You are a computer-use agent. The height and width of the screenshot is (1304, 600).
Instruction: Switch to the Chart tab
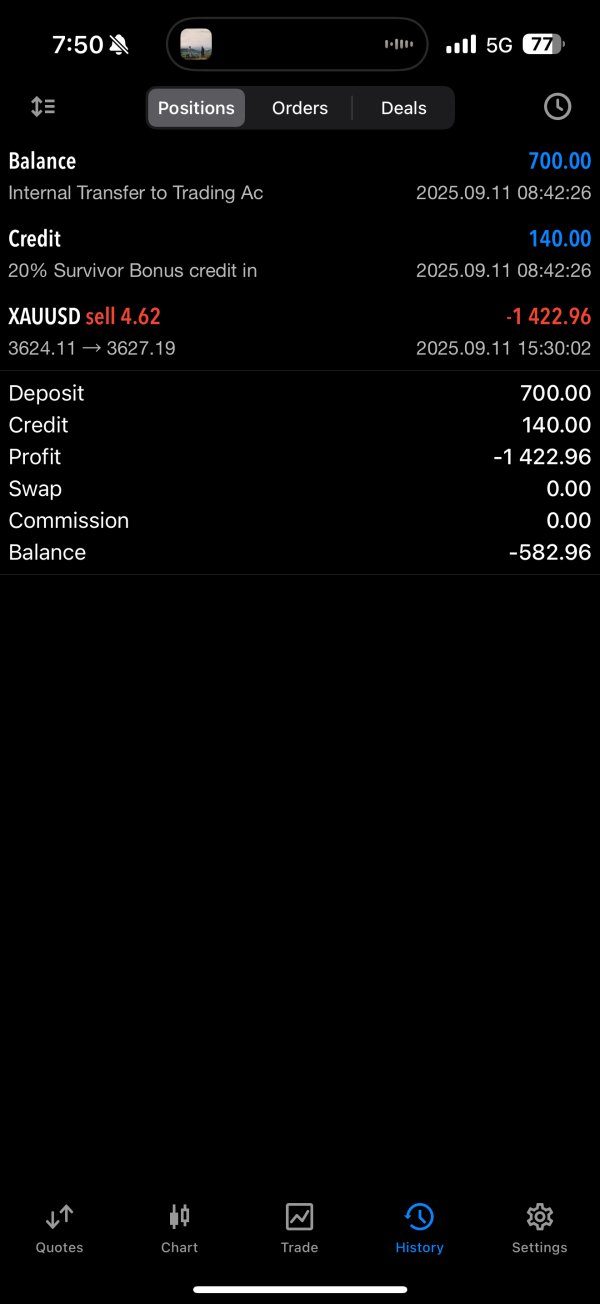click(x=180, y=1228)
